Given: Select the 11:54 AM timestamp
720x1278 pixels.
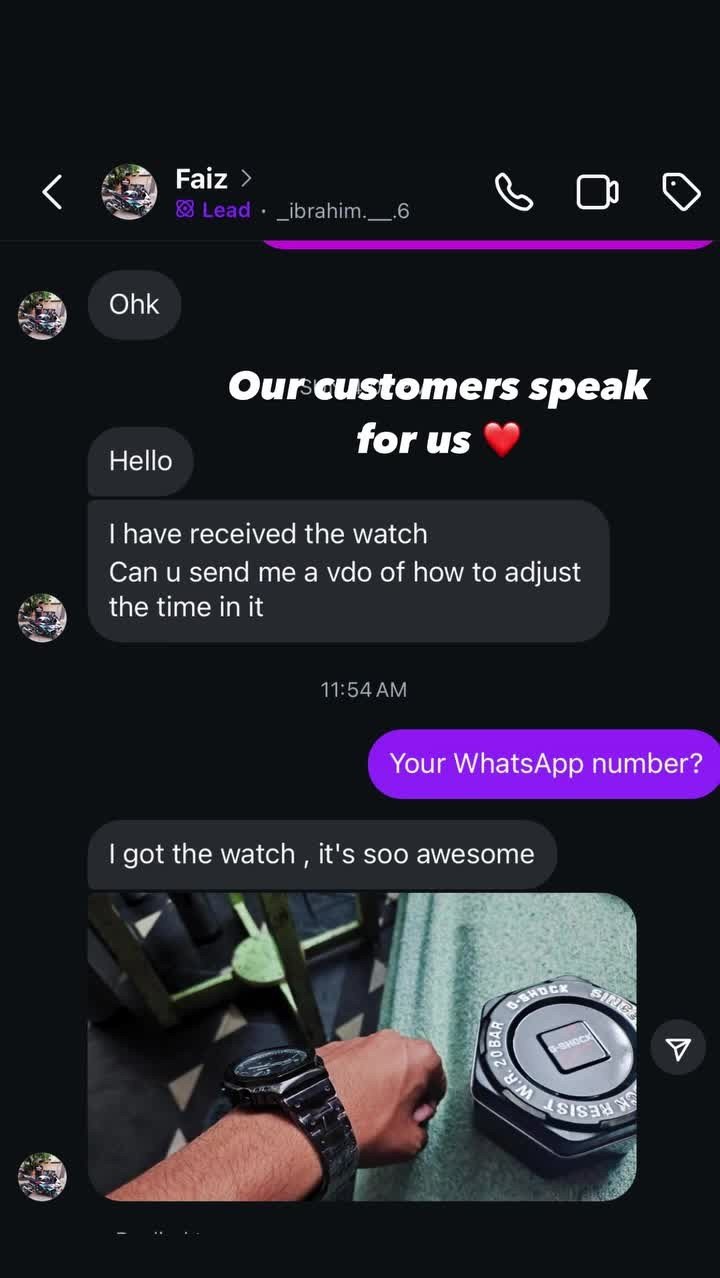Looking at the screenshot, I should pos(363,688).
